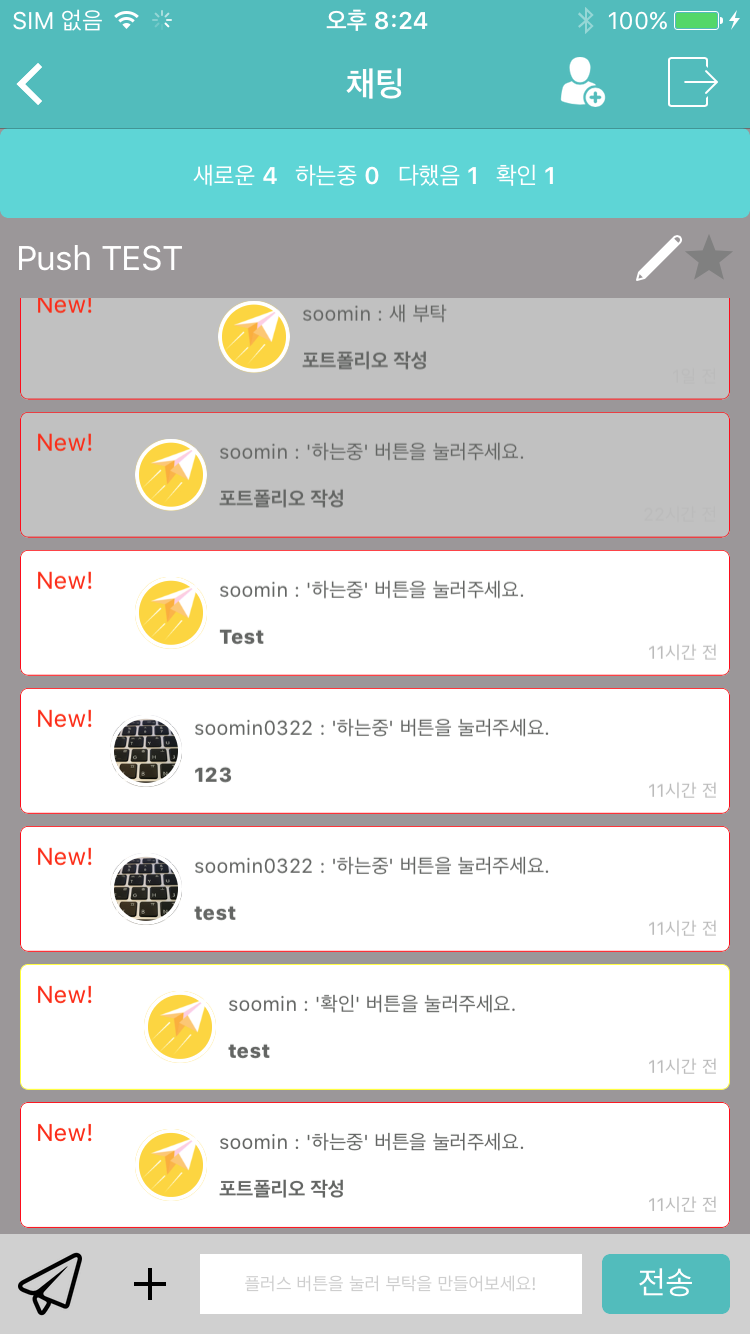
Task: Tap soomin0322's keyboard profile picture
Action: [x=146, y=750]
